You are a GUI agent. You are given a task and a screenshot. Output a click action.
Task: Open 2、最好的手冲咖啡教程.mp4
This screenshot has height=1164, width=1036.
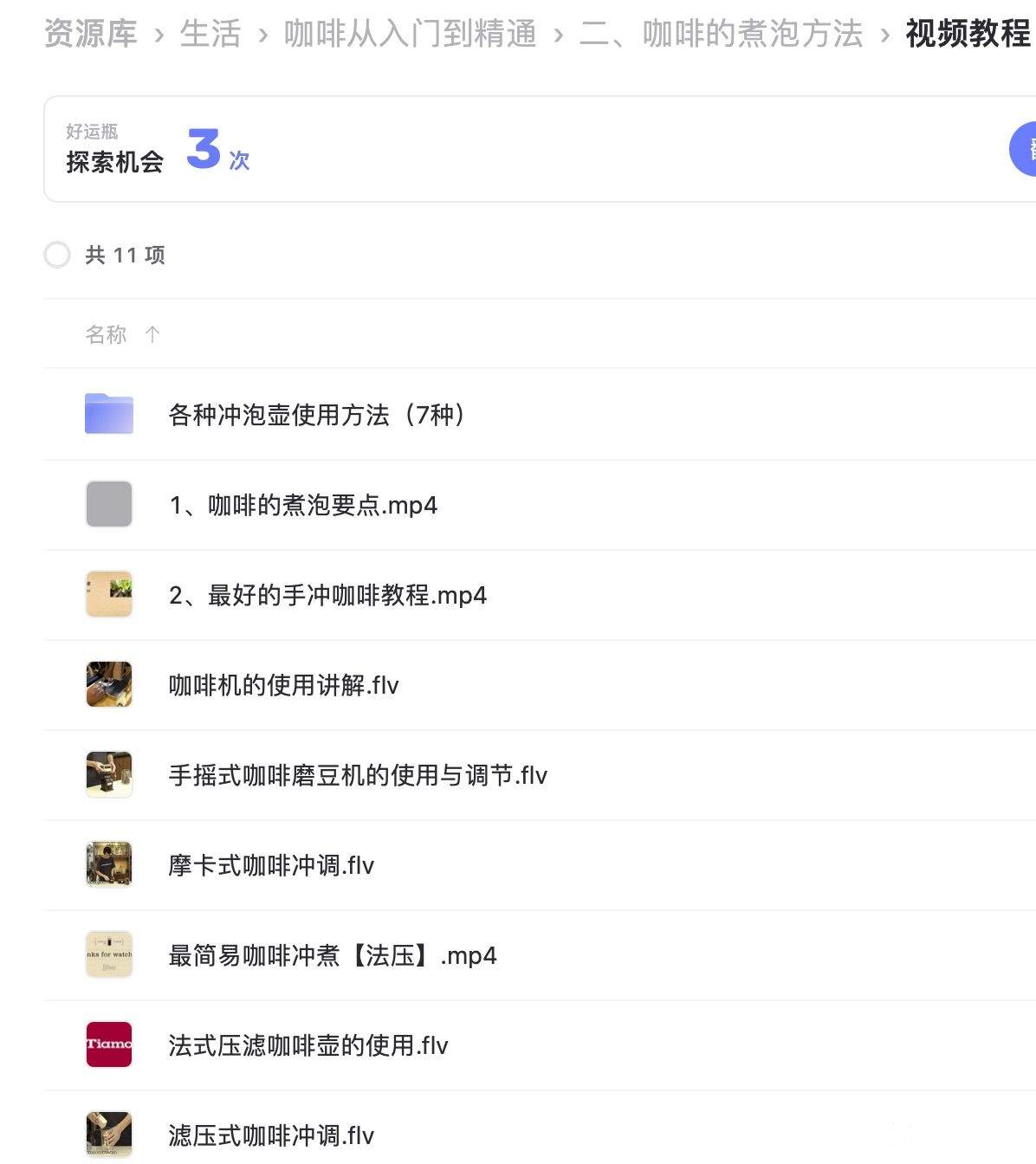click(327, 595)
